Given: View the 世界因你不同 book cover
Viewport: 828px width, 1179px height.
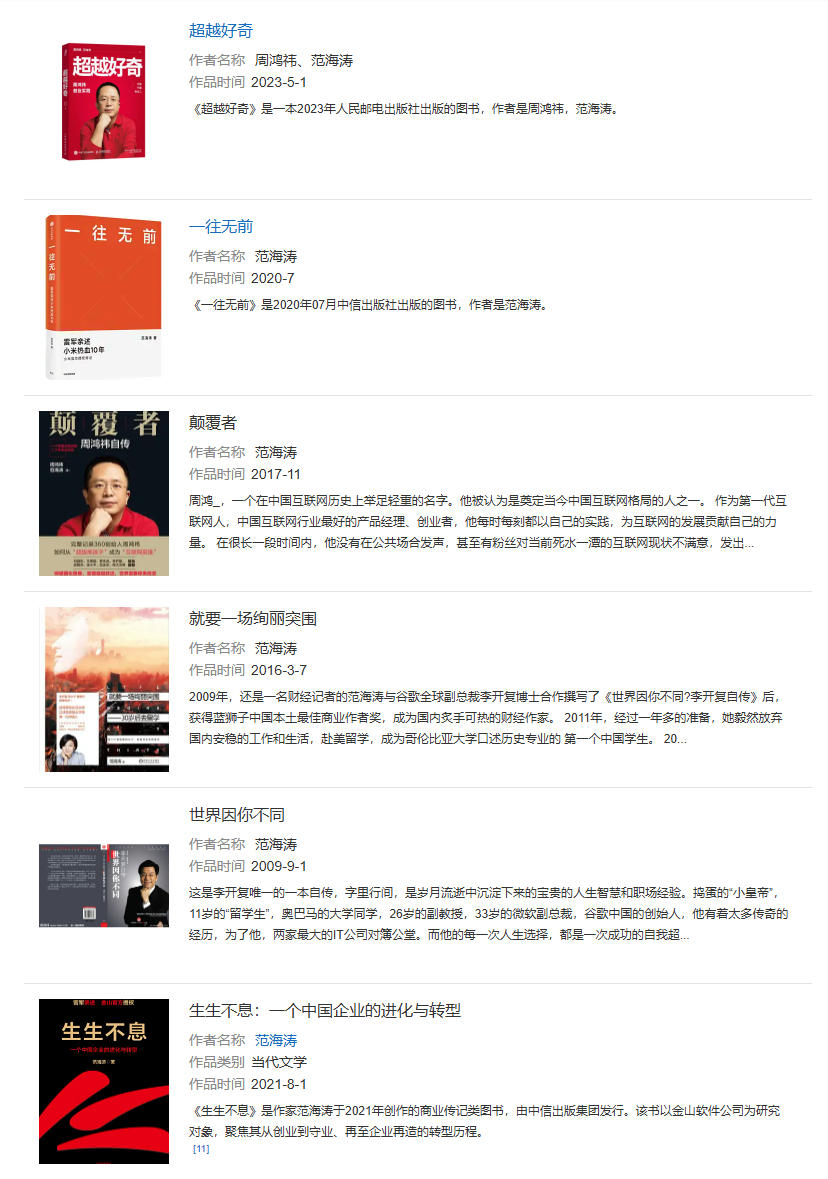Looking at the screenshot, I should 103,885.
